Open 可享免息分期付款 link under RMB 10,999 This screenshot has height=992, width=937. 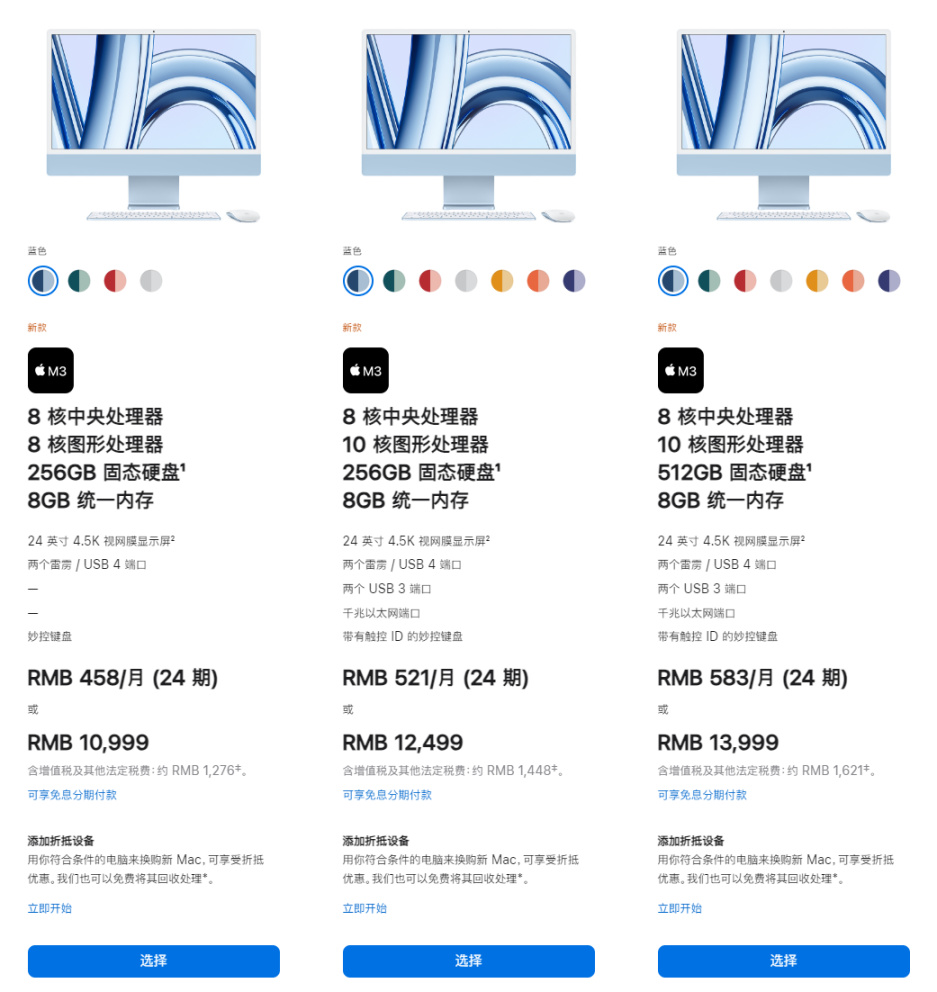pos(72,795)
